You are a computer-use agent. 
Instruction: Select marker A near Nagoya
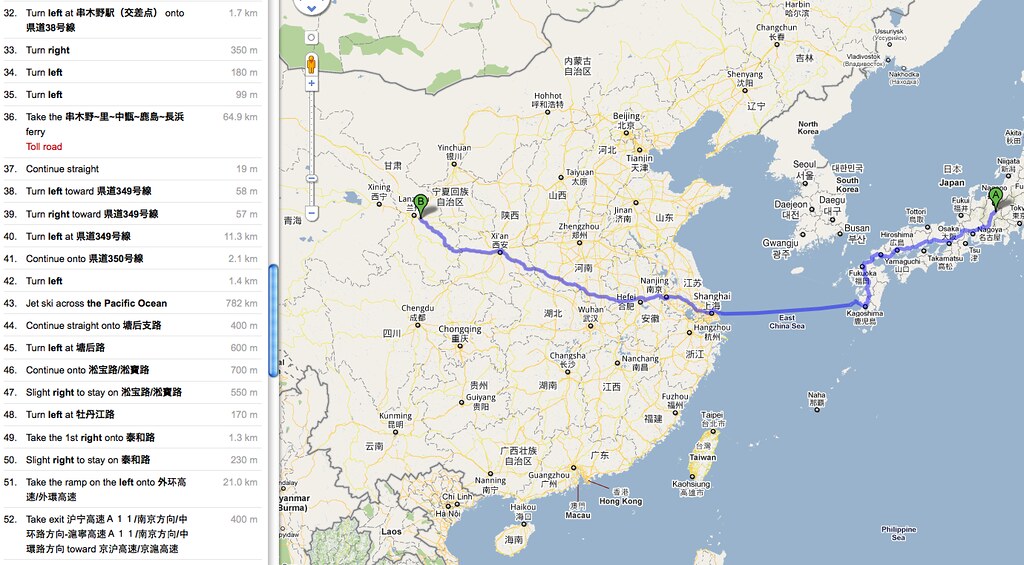(994, 196)
